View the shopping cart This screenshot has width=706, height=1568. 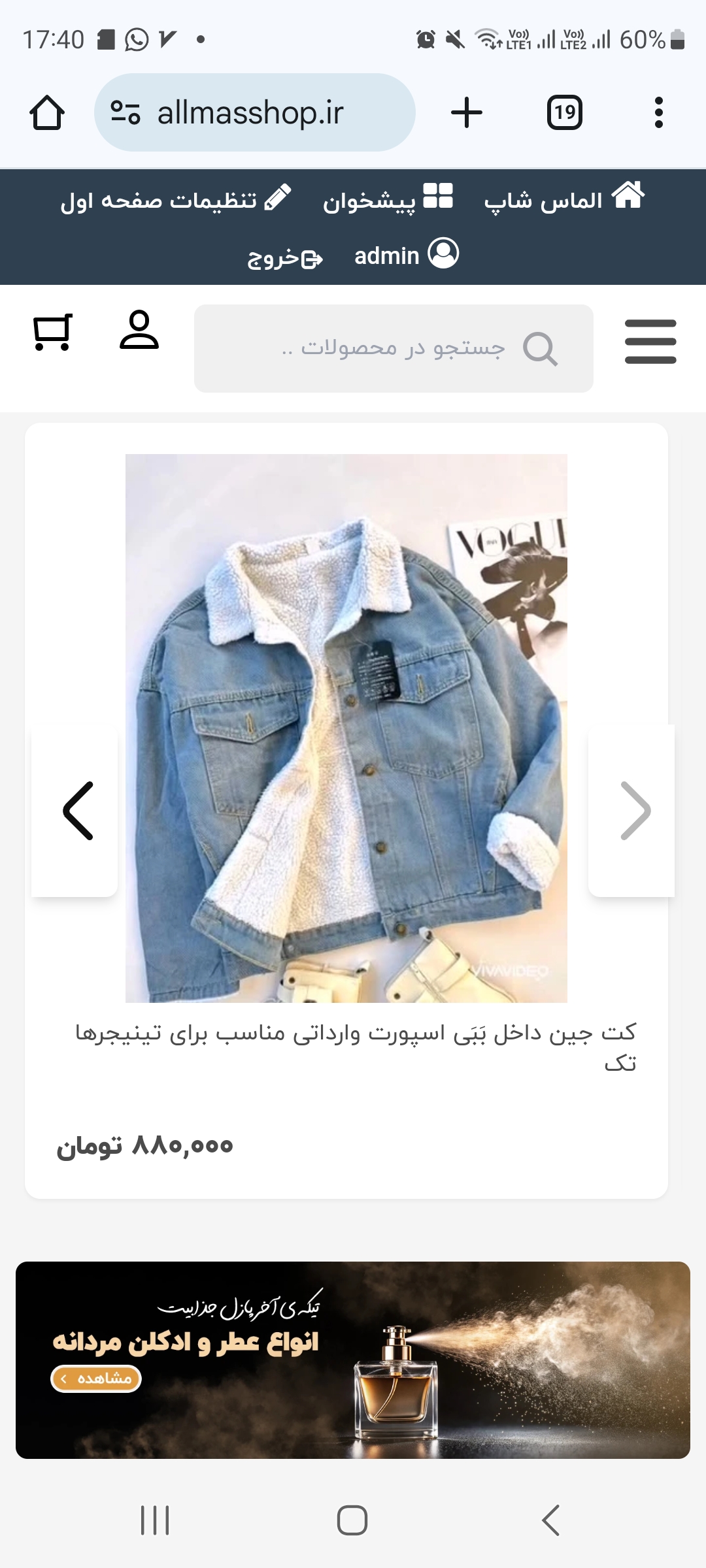[52, 332]
